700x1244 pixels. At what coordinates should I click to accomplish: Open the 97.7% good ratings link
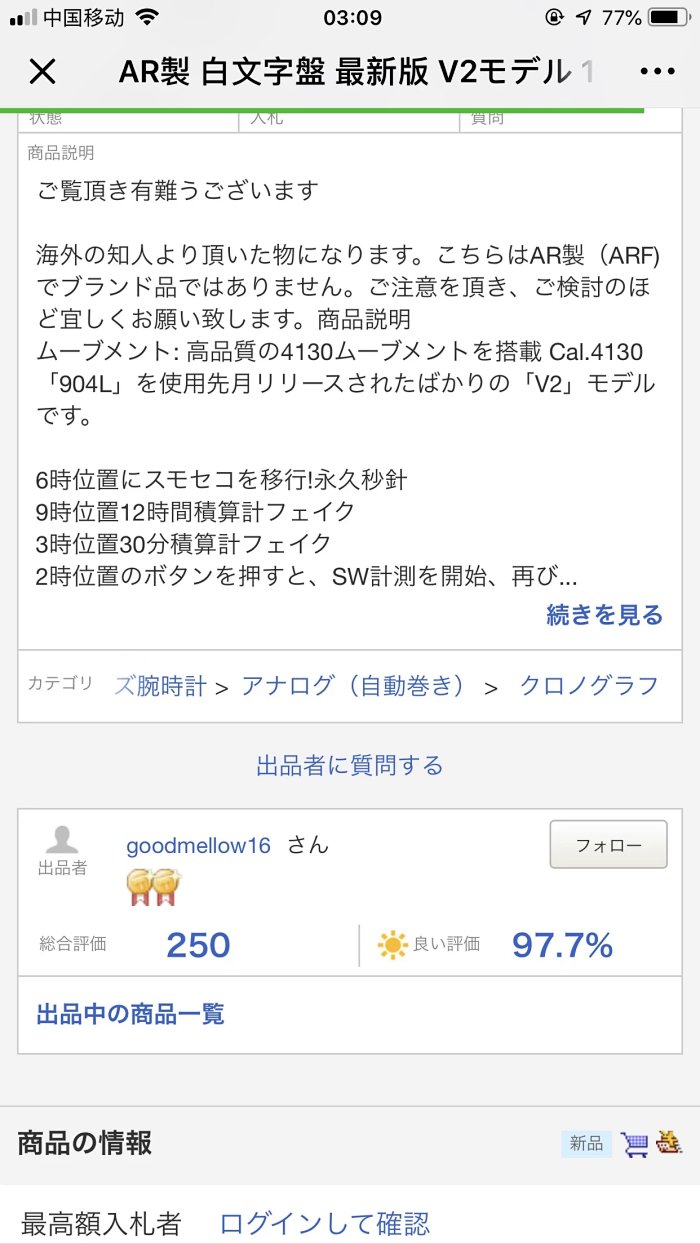[562, 945]
